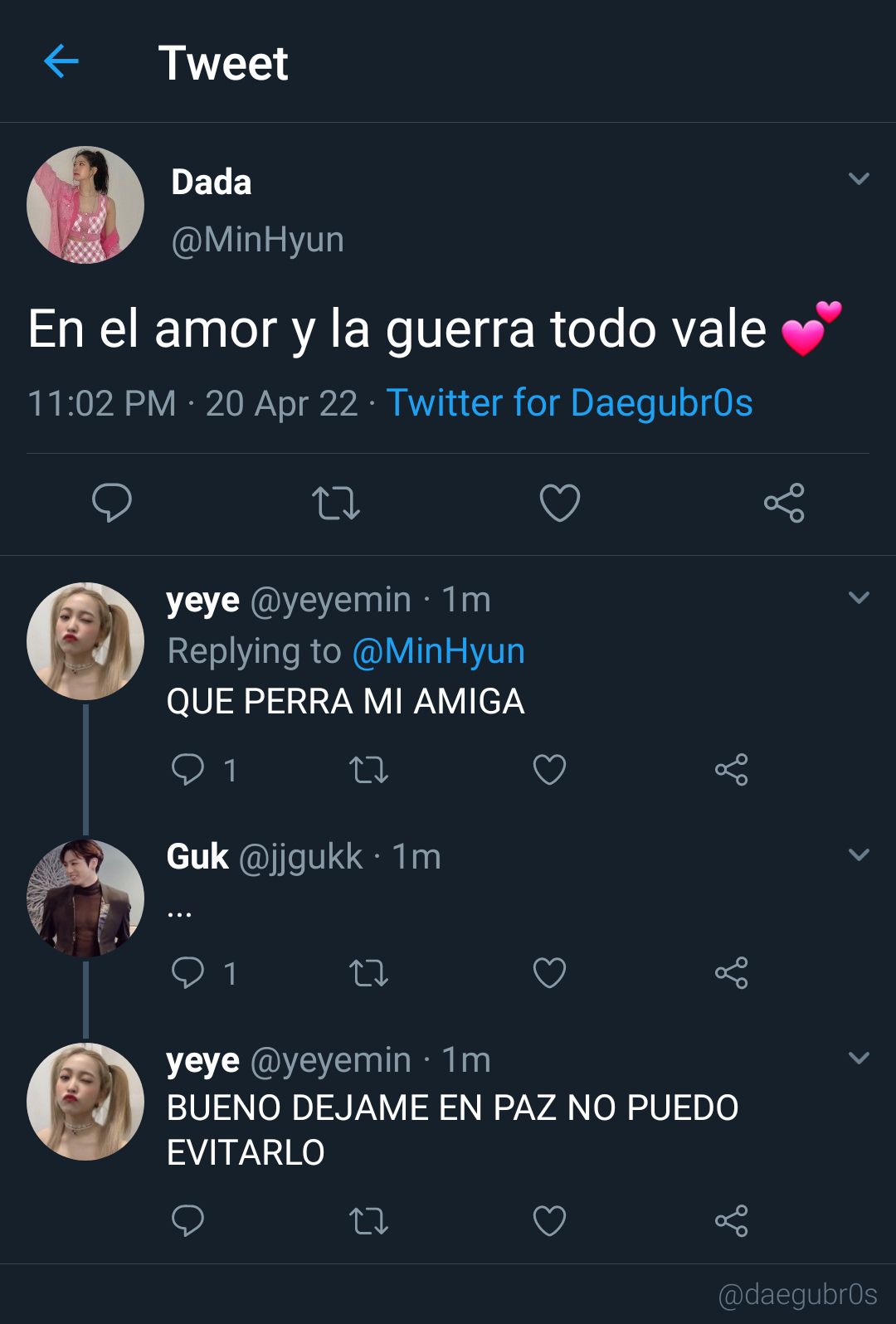Open the @MinHyun mention in yeye's reply

tap(438, 651)
